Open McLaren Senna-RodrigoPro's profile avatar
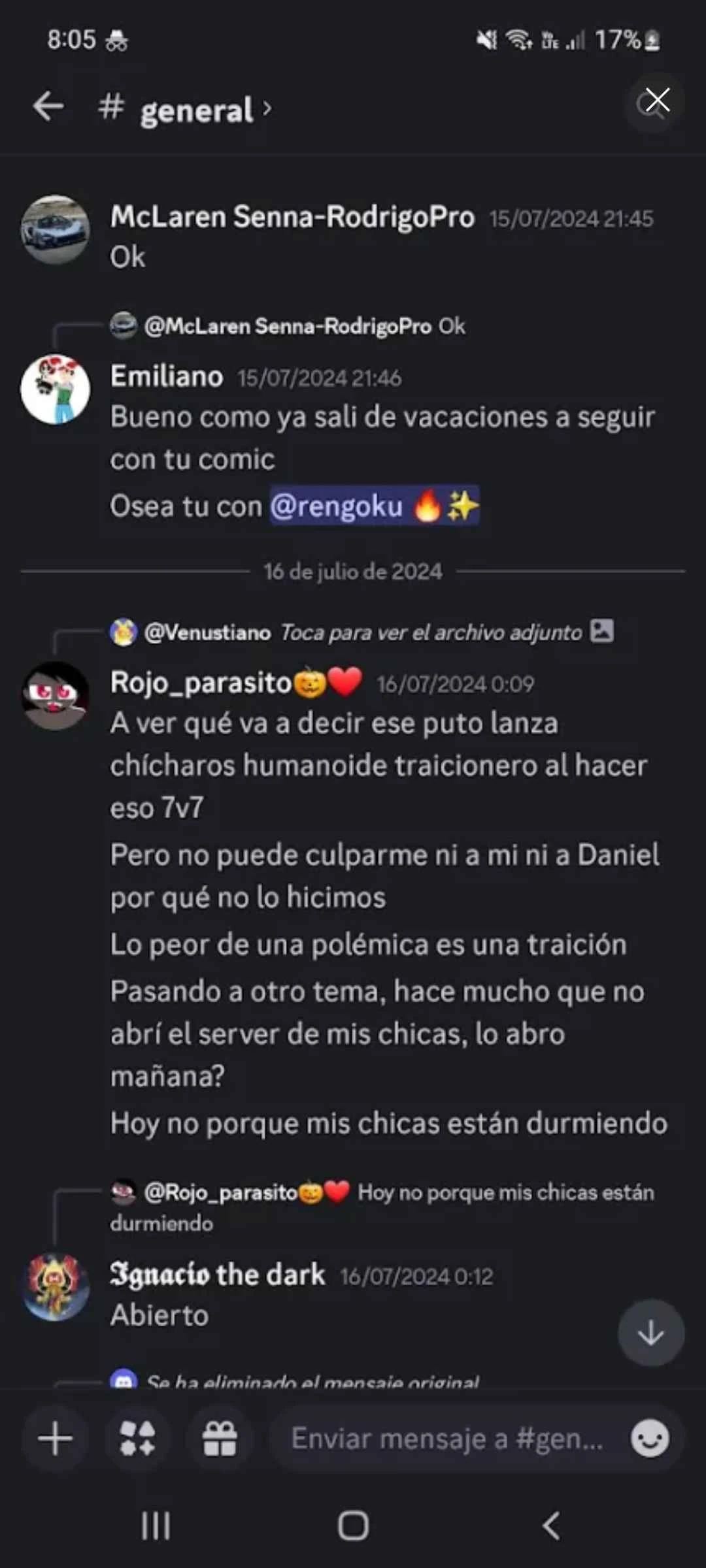The width and height of the screenshot is (706, 1568). [x=56, y=230]
